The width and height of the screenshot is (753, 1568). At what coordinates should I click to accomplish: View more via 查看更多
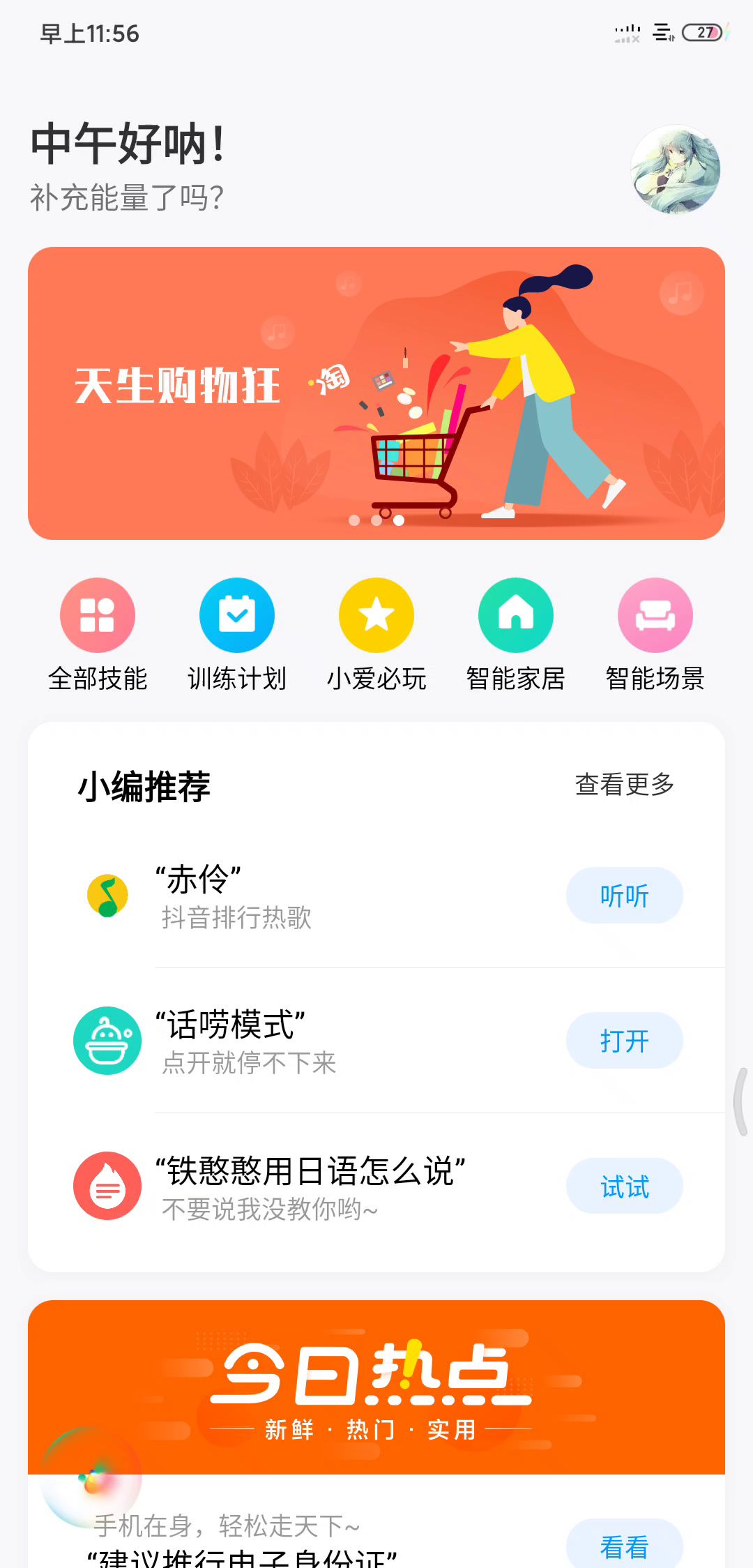click(624, 785)
